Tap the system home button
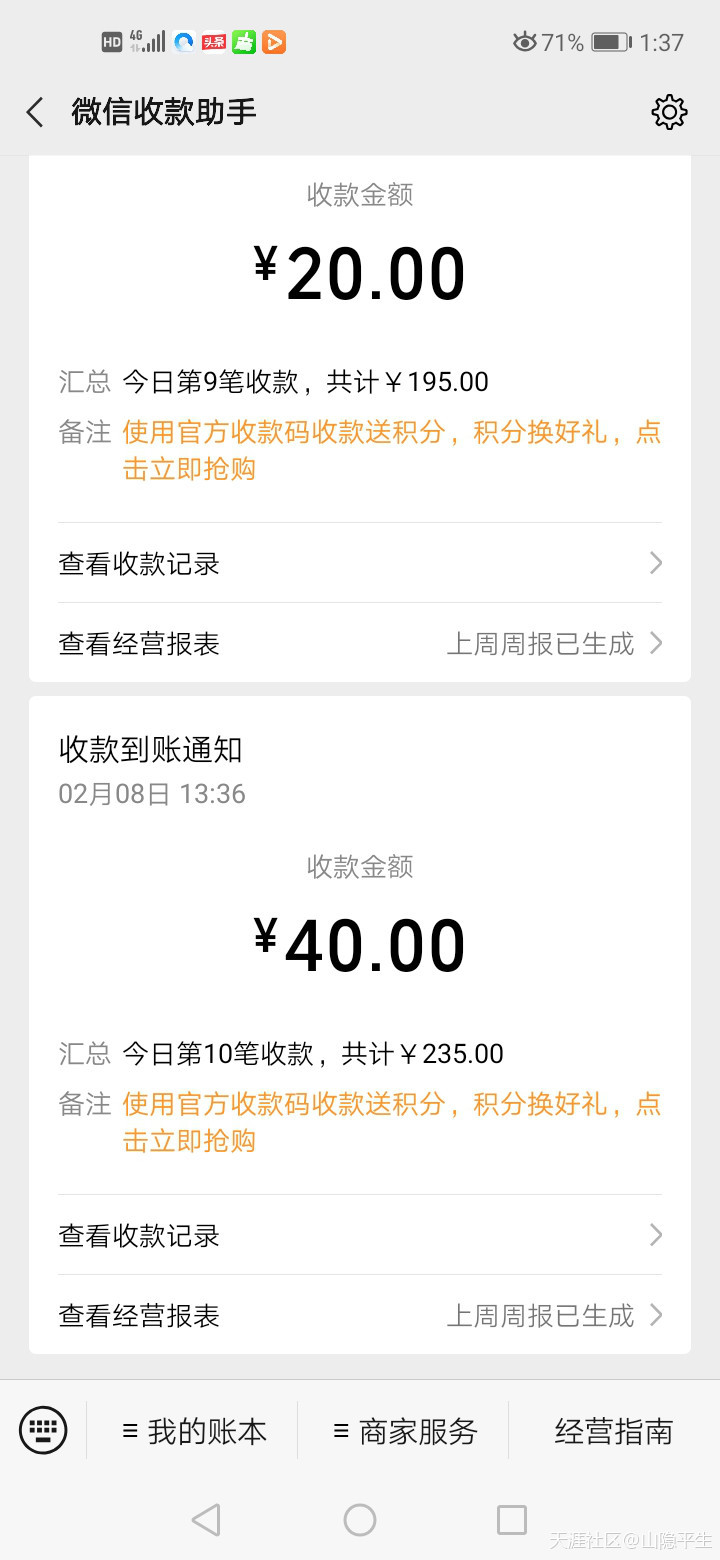Screen dimensions: 720x1560 360,1520
